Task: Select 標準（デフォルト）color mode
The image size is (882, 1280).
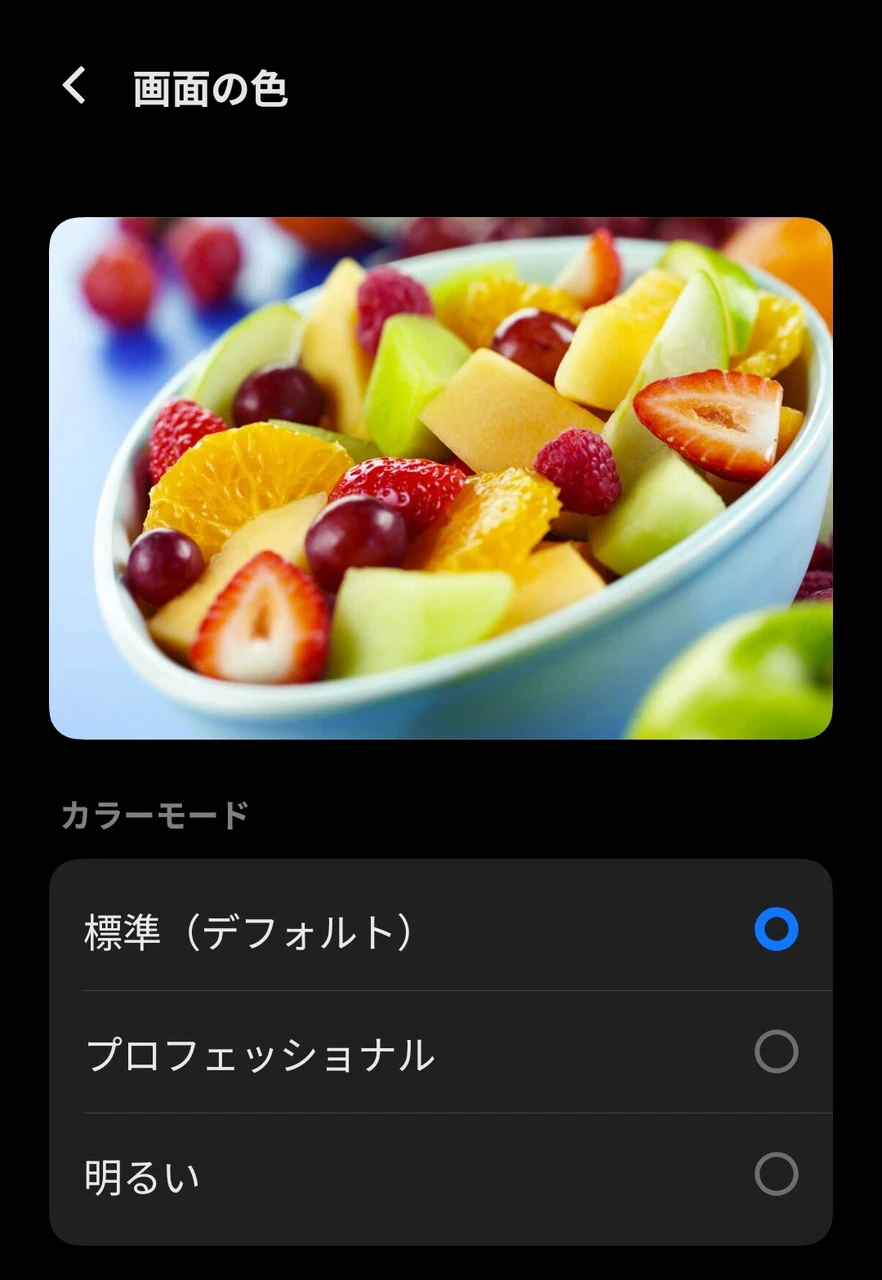Action: coord(776,930)
